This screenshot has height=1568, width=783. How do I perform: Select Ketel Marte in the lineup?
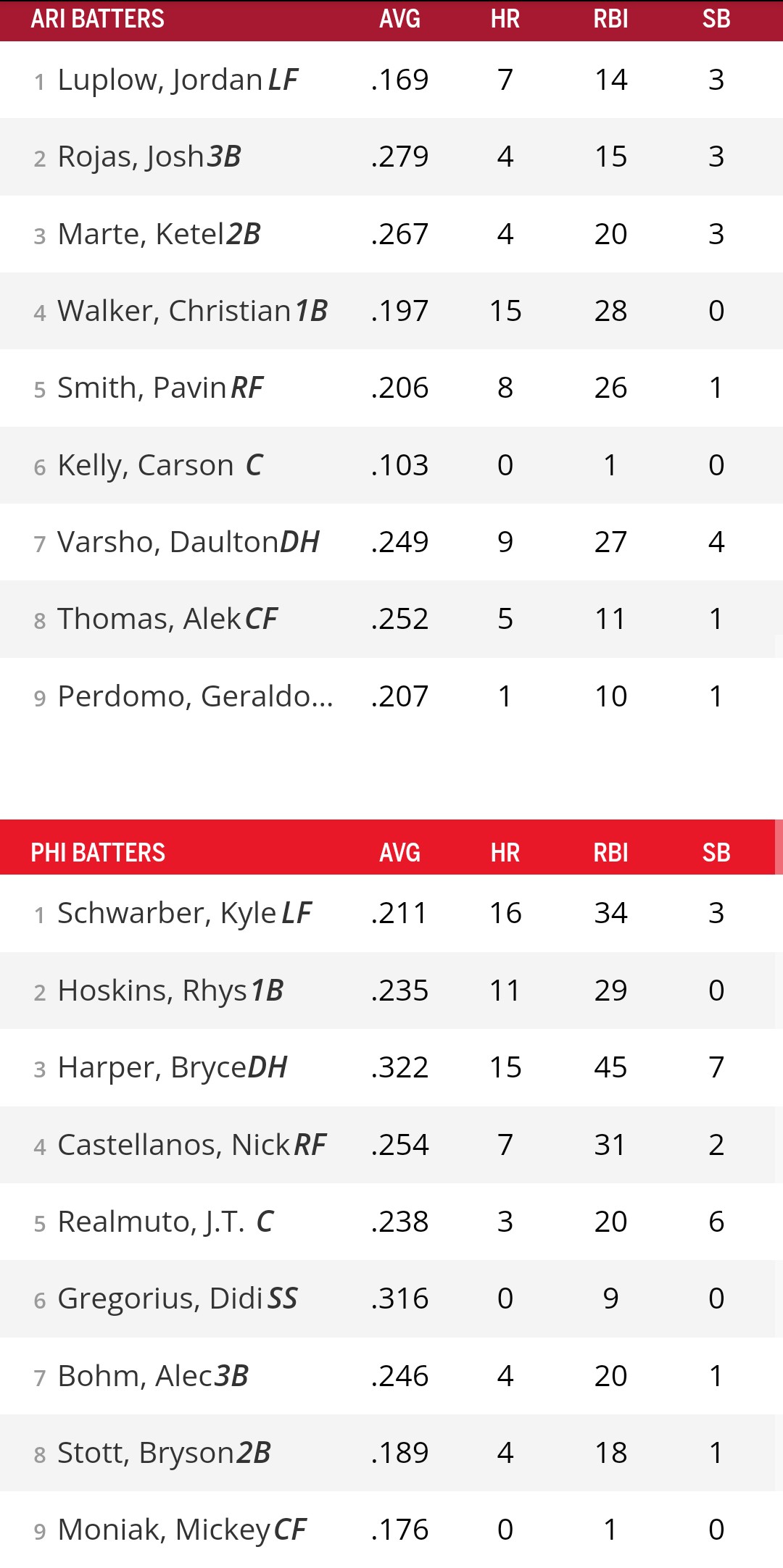coord(141,234)
